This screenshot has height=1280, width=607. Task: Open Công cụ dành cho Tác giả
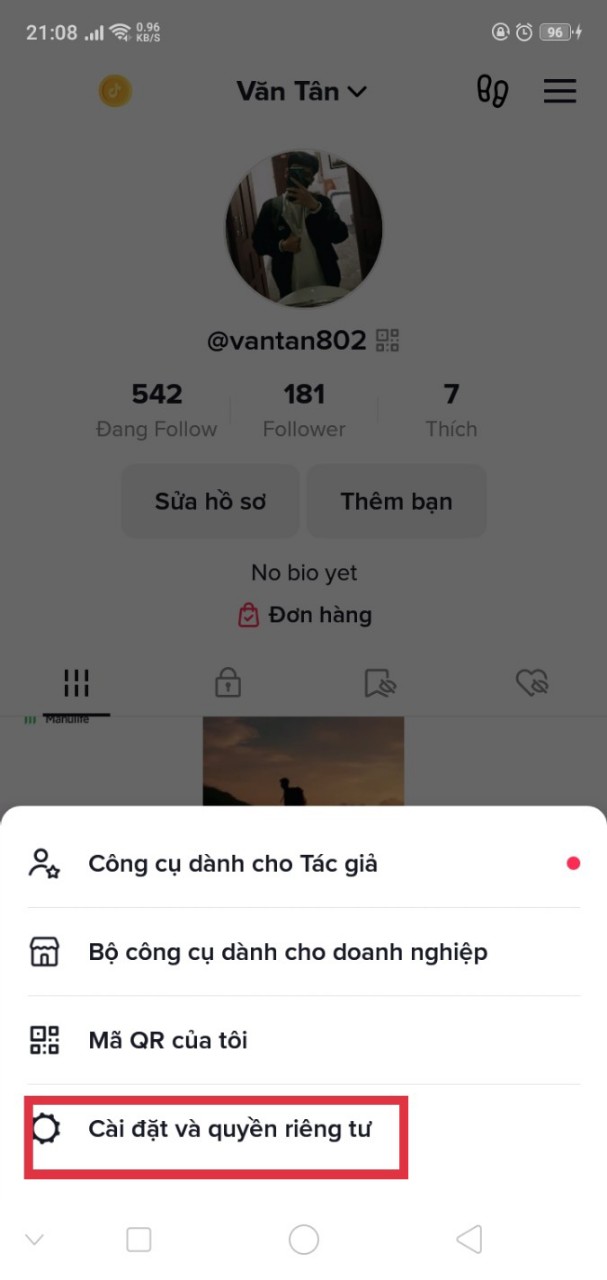tap(303, 863)
